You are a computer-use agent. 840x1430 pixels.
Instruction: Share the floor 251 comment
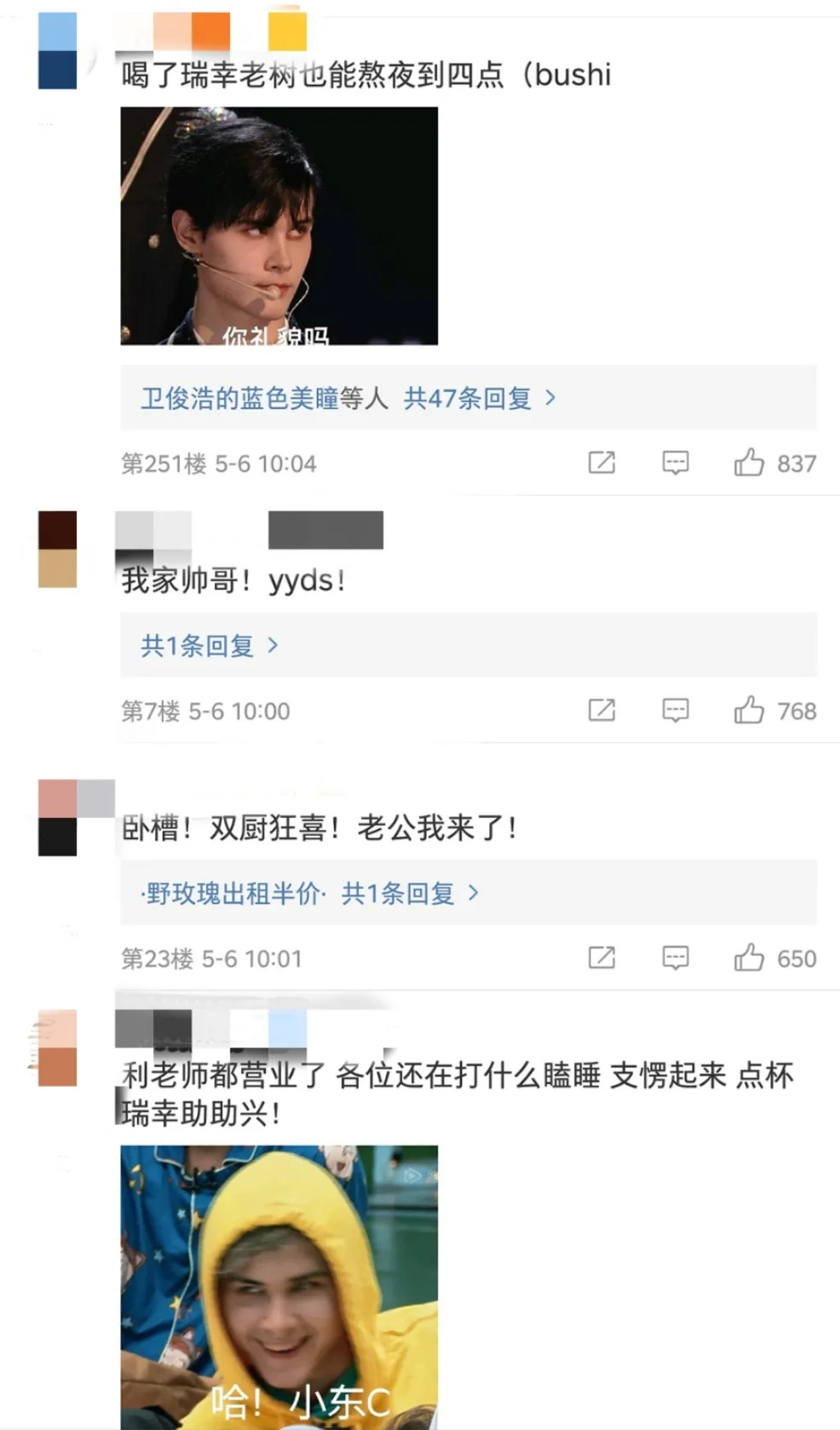(x=601, y=463)
